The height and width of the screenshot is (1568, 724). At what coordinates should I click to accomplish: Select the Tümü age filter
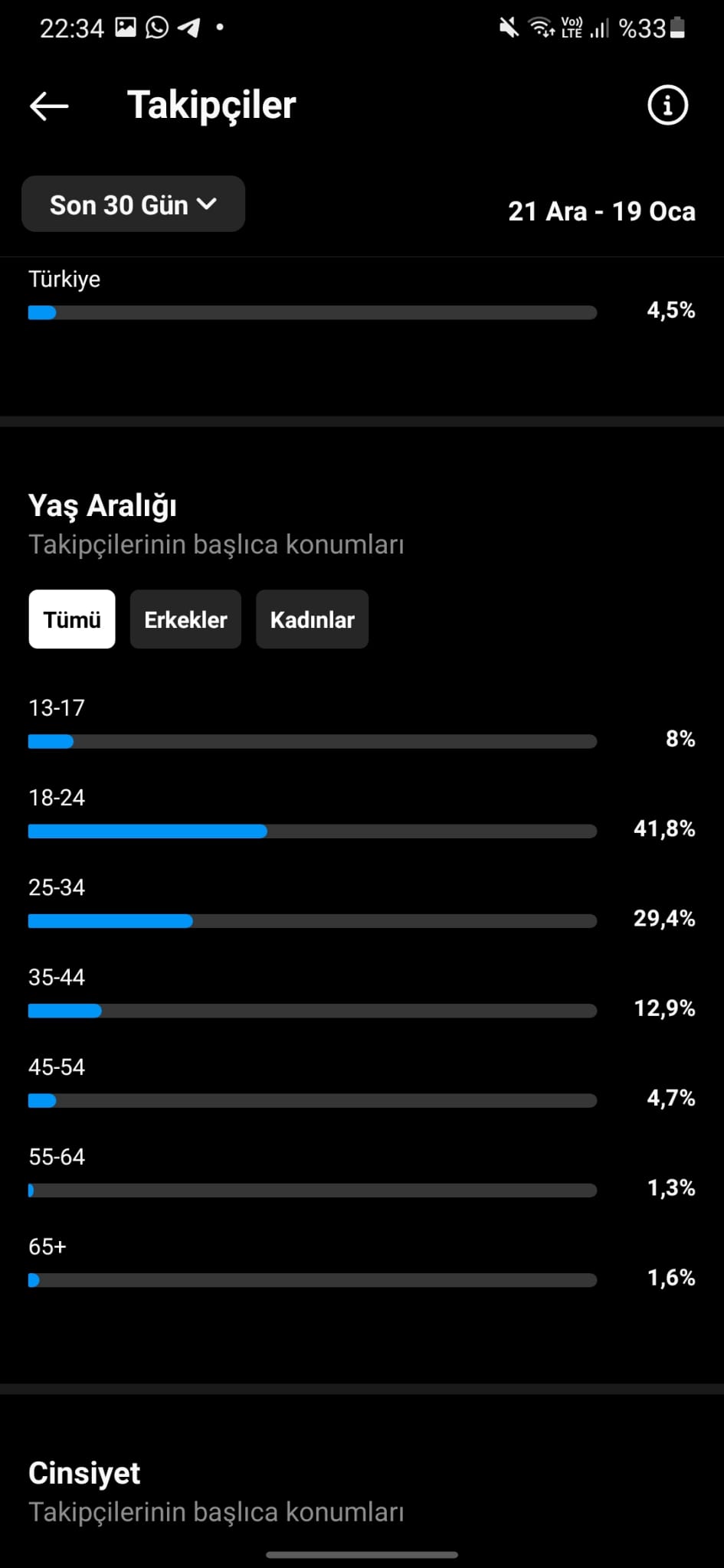point(72,619)
